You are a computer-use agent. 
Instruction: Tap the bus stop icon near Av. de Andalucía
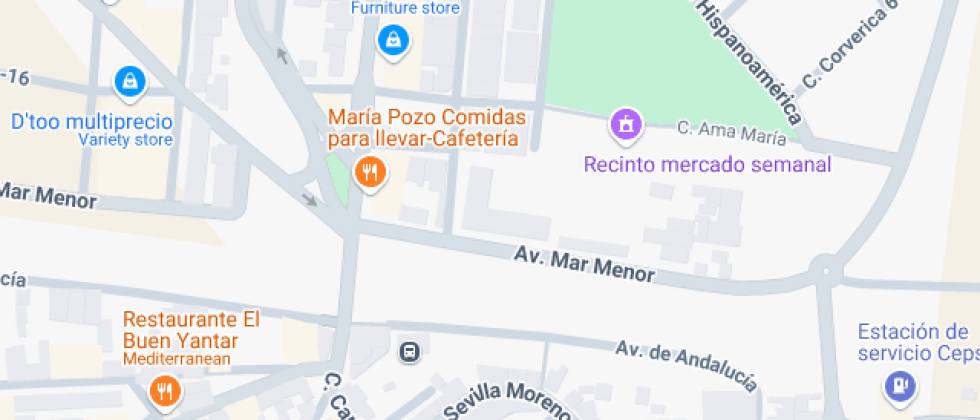pos(409,351)
